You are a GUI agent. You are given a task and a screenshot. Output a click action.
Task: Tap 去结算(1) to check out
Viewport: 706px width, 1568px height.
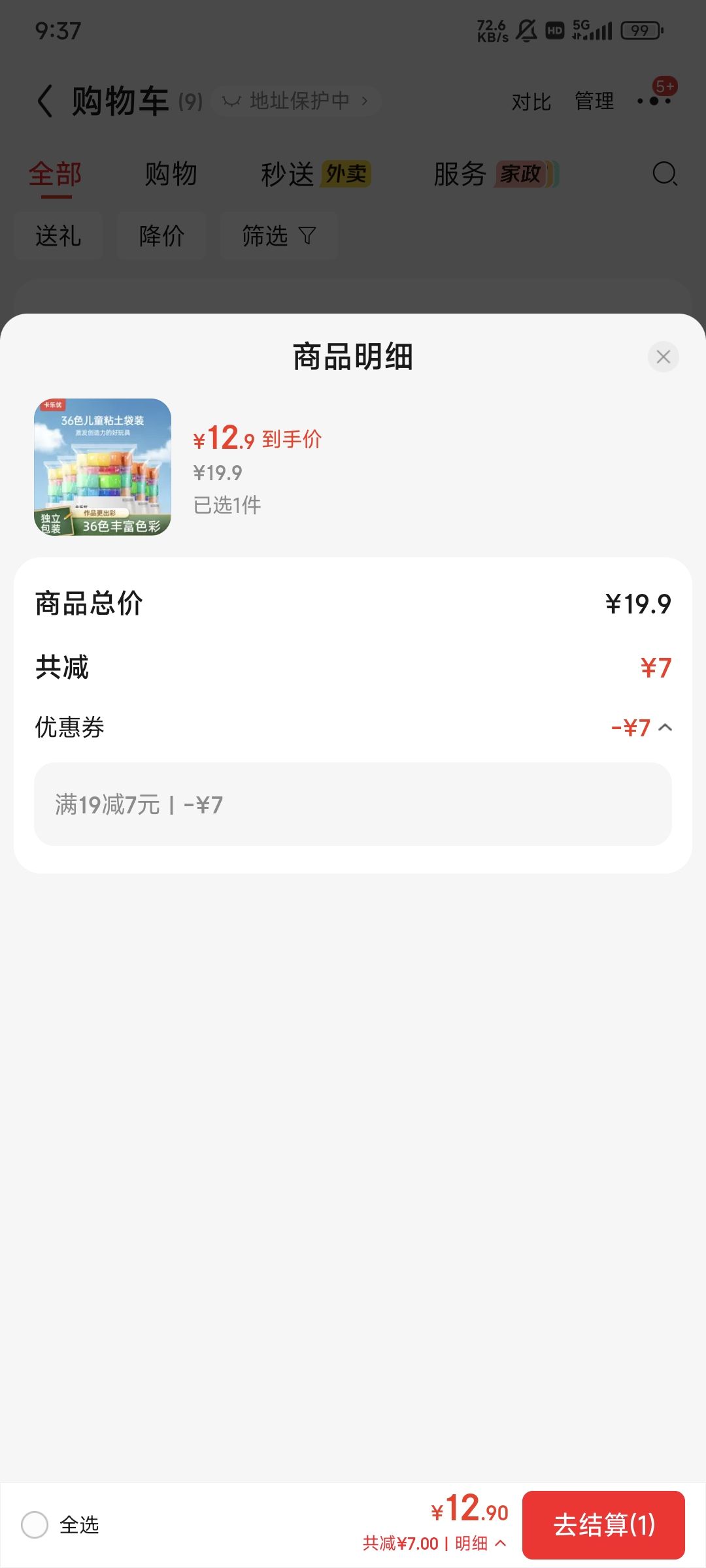pos(603,1525)
